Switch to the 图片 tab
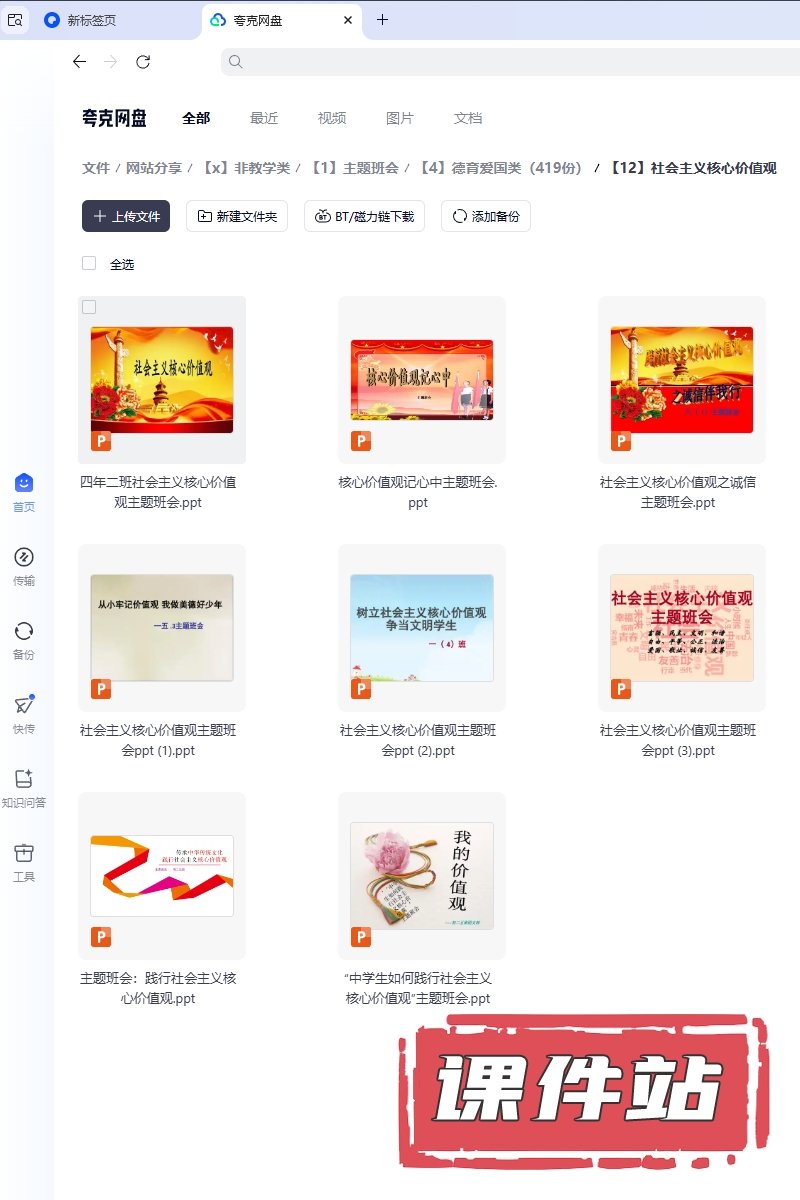Image resolution: width=800 pixels, height=1200 pixels. (x=400, y=118)
